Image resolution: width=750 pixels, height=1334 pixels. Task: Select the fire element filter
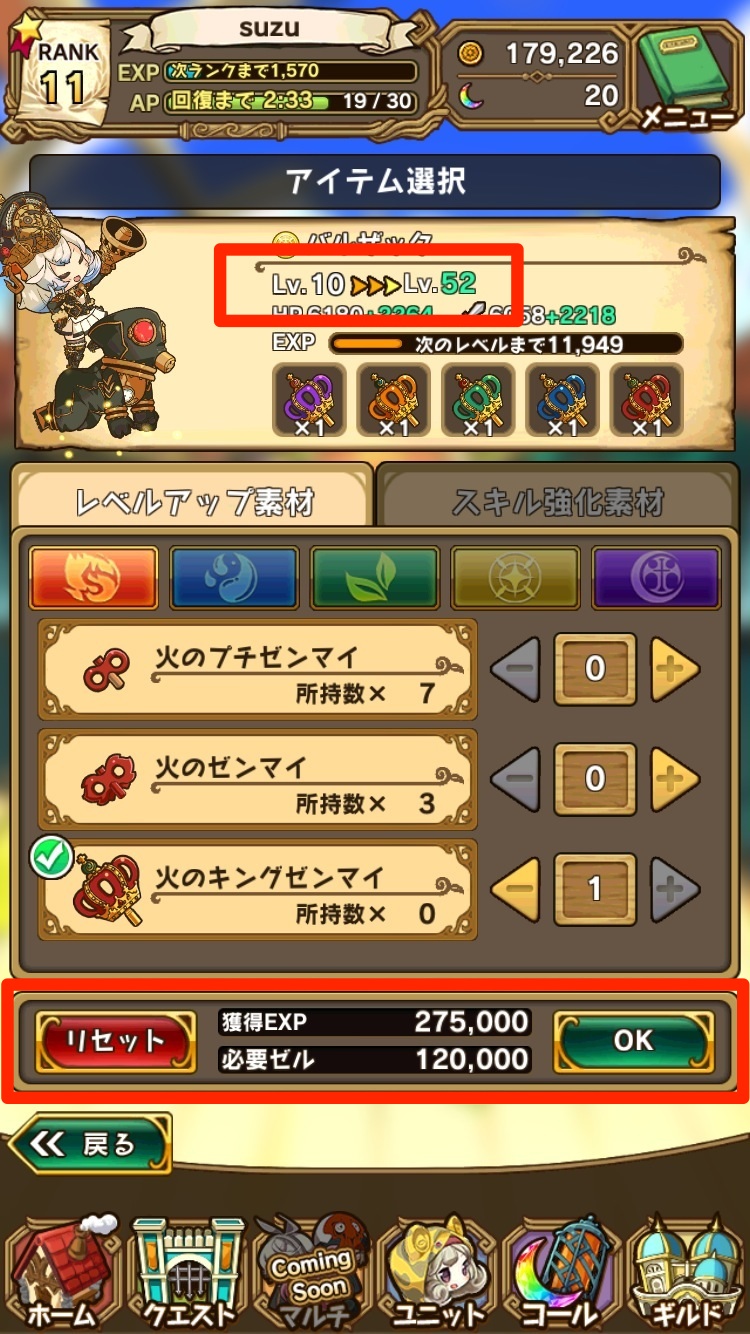tap(93, 578)
